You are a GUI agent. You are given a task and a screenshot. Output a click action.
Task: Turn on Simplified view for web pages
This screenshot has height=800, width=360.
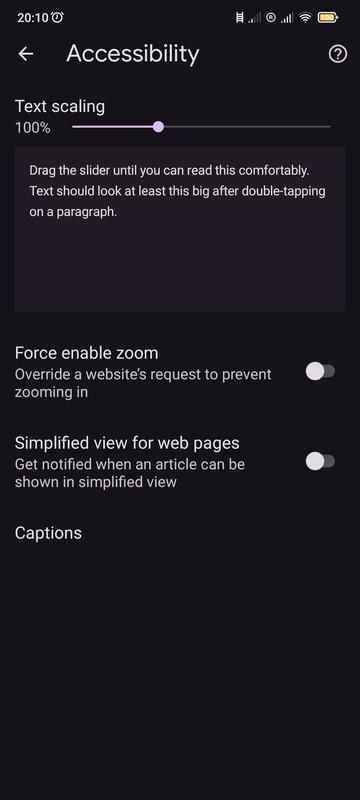320,461
